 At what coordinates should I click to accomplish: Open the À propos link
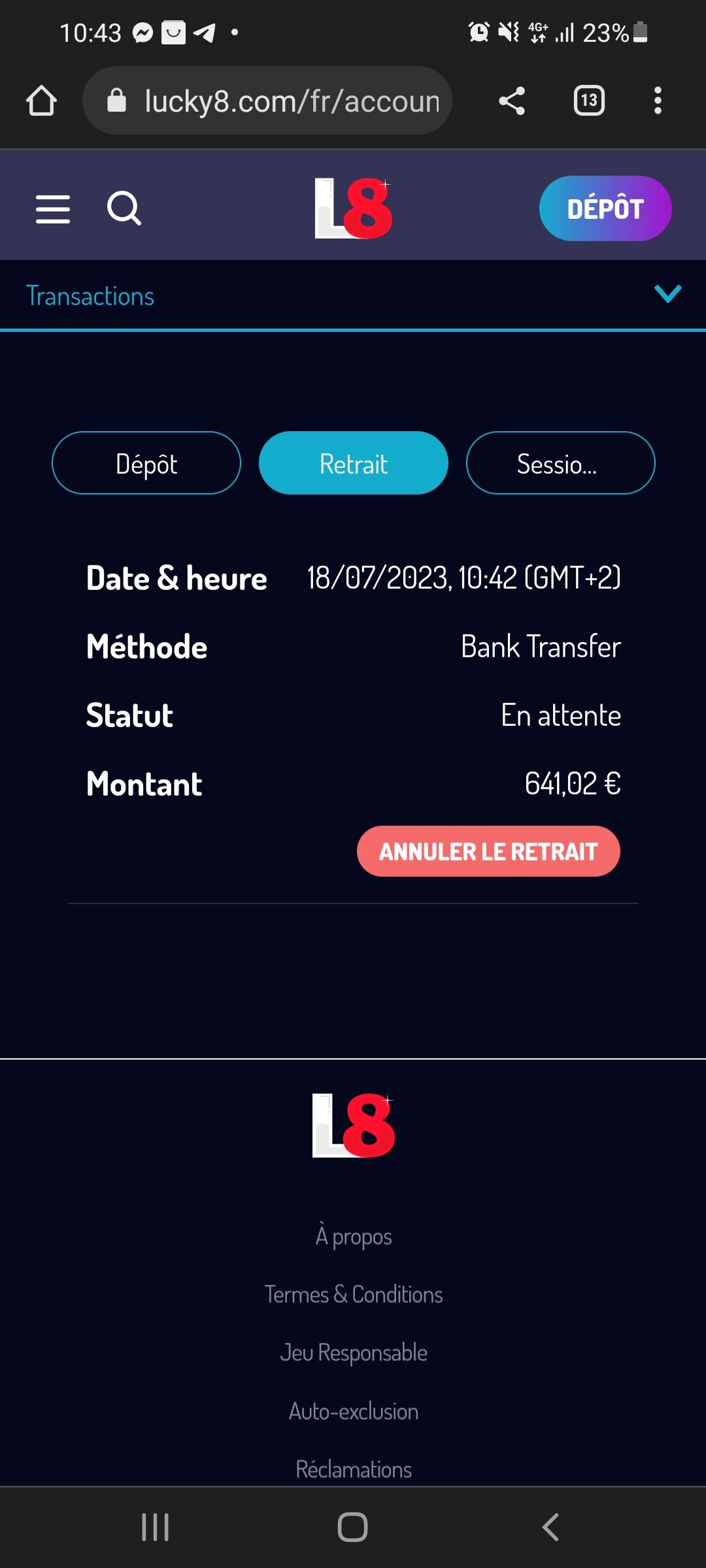pos(354,1236)
